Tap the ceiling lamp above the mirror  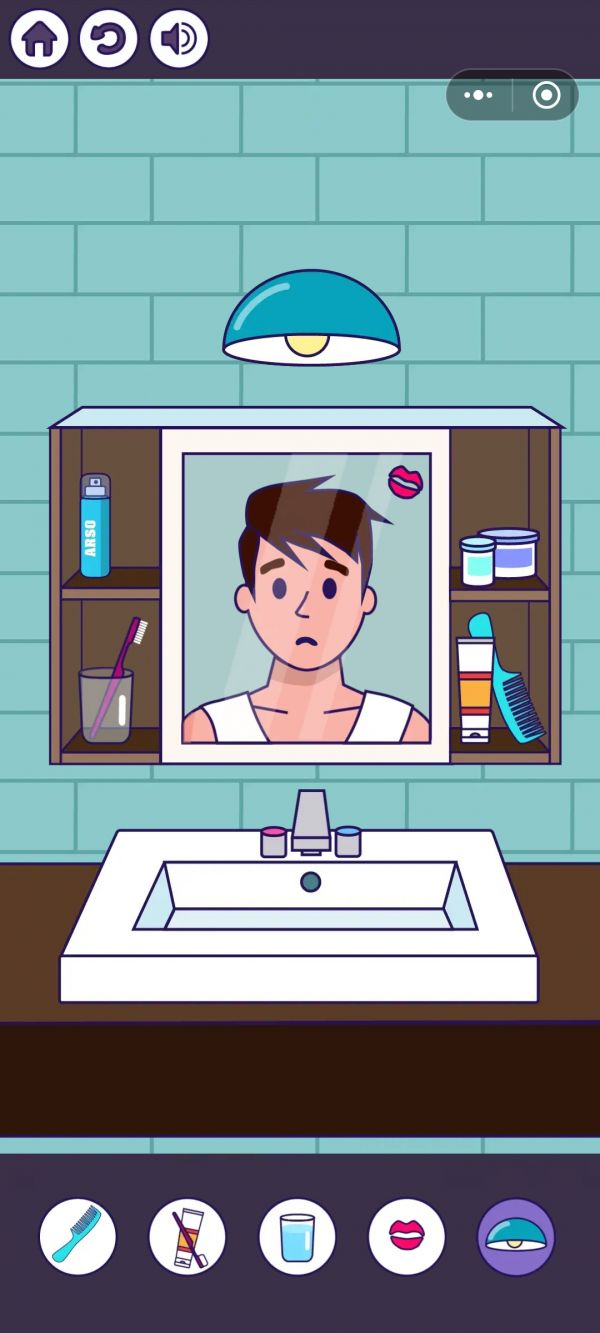[x=310, y=318]
